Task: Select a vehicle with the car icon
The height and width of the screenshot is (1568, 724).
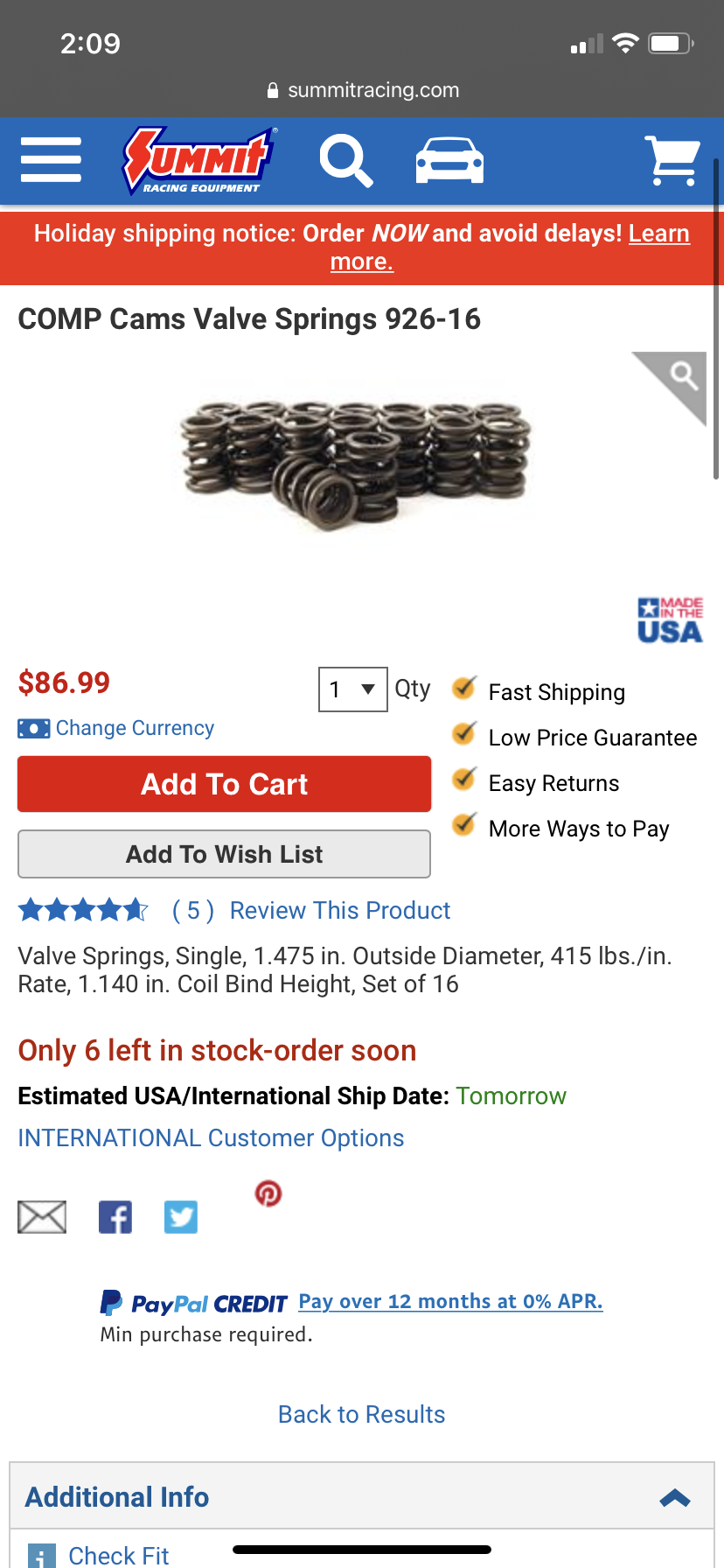Action: 449,161
